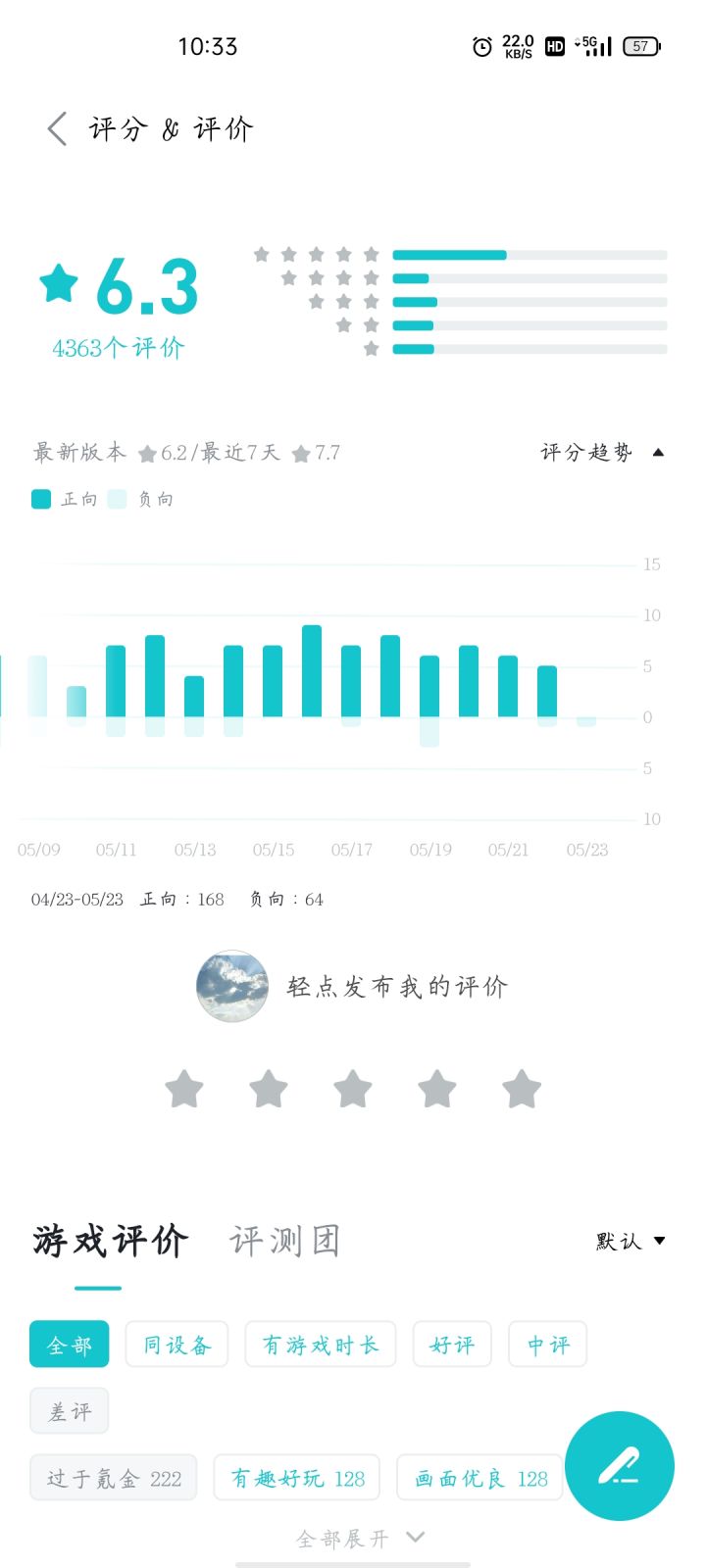
Task: Rate the game one star
Action: click(184, 1089)
